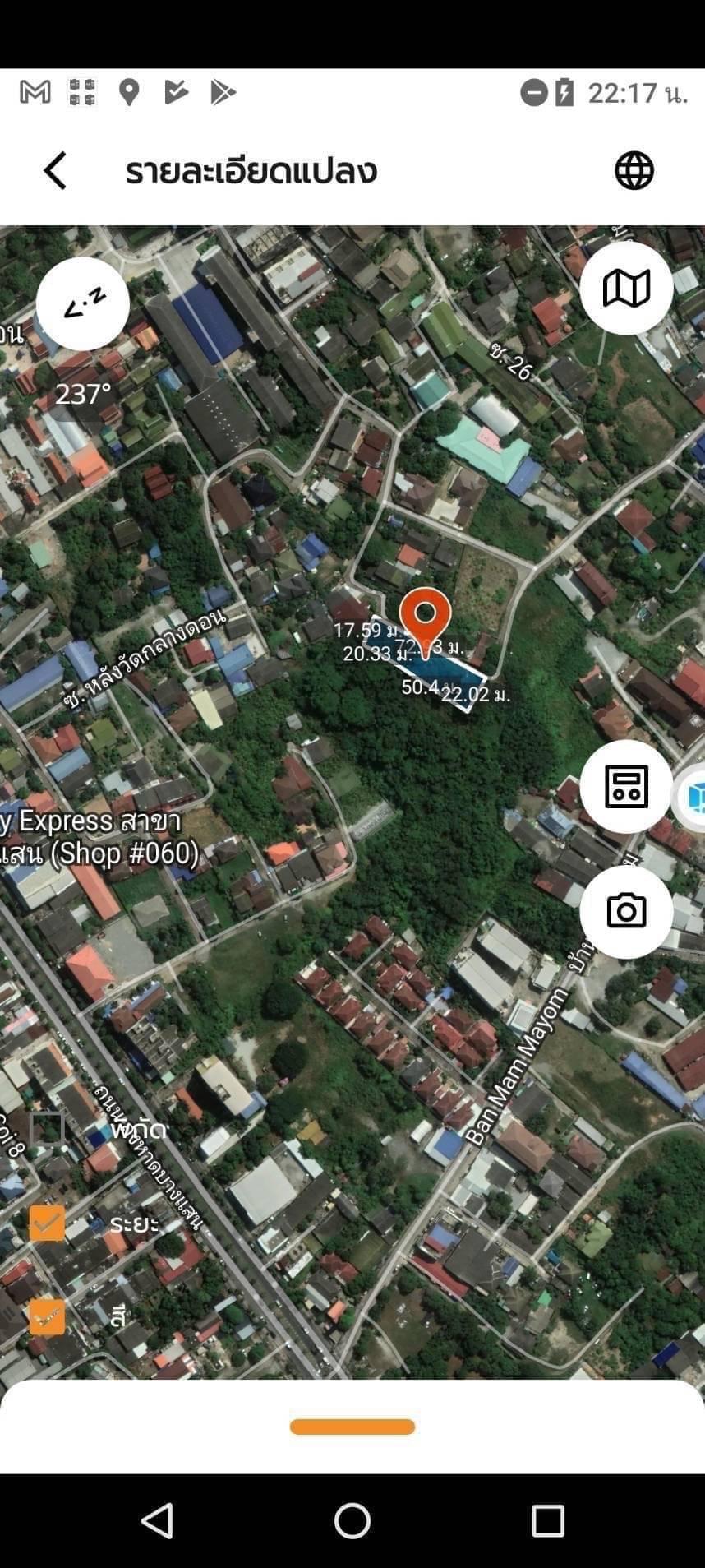The image size is (705, 1568).
Task: Switch map layers with the map button
Action: click(x=626, y=289)
